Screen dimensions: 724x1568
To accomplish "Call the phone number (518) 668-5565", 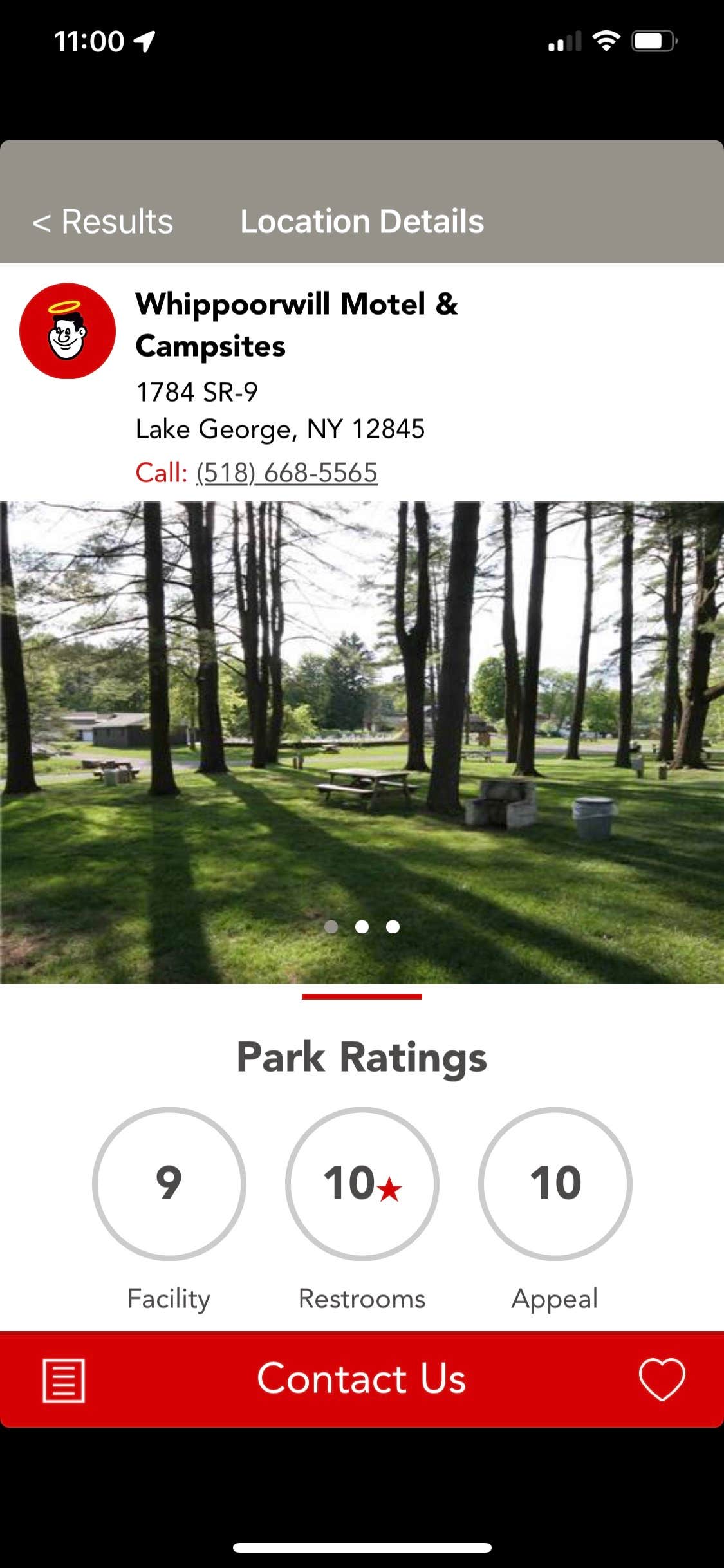I will point(287,473).
